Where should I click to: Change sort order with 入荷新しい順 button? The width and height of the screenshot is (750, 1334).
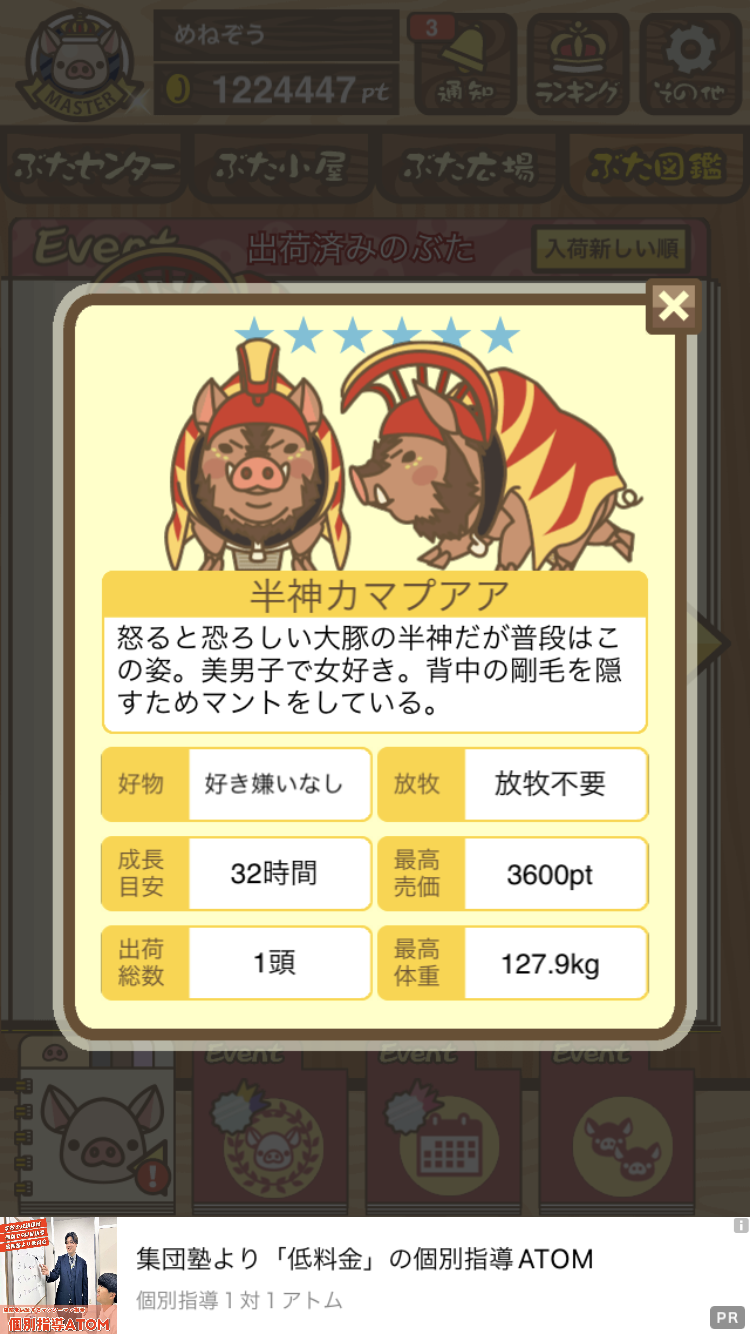pos(611,248)
